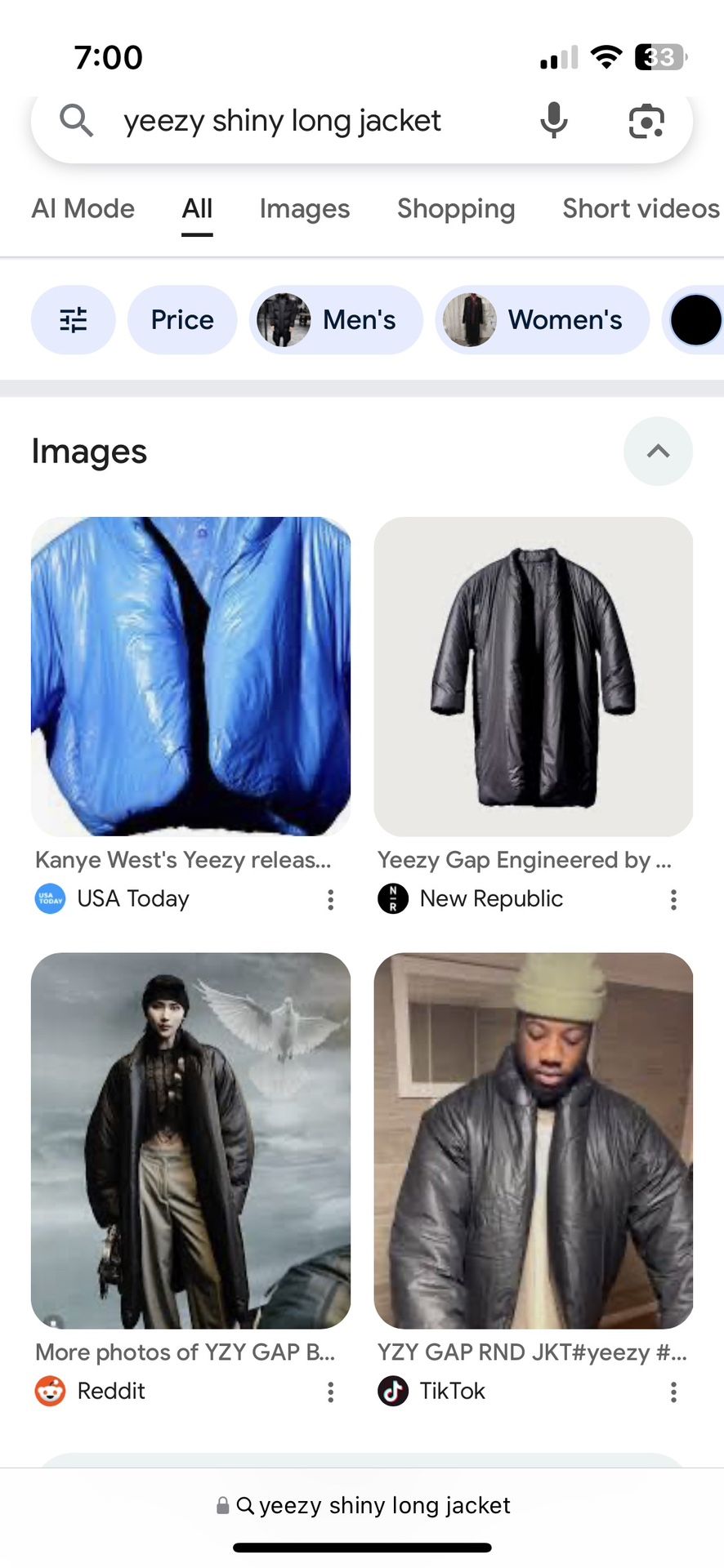Switch to the Short videos tab
Viewport: 724px width, 1568px height.
pos(640,209)
